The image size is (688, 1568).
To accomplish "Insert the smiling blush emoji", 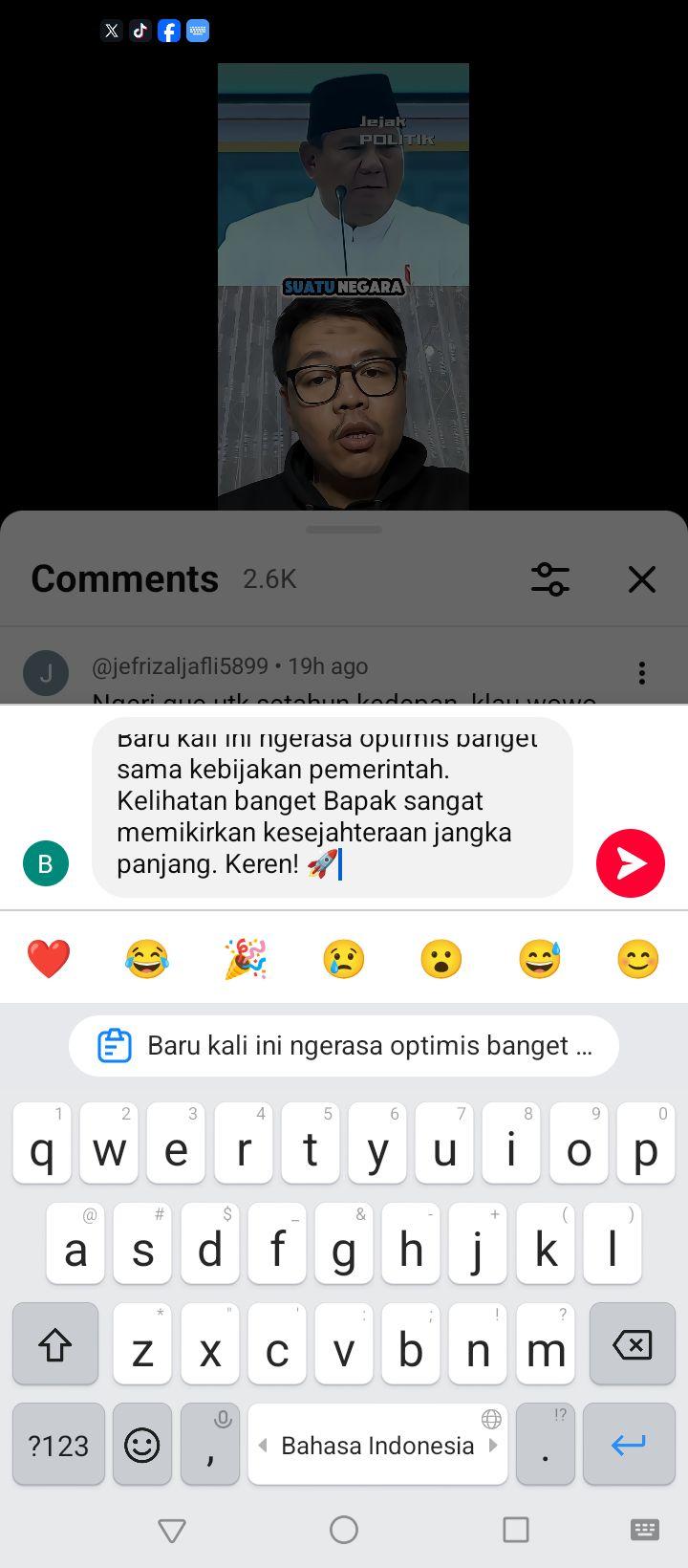I will pos(638,958).
